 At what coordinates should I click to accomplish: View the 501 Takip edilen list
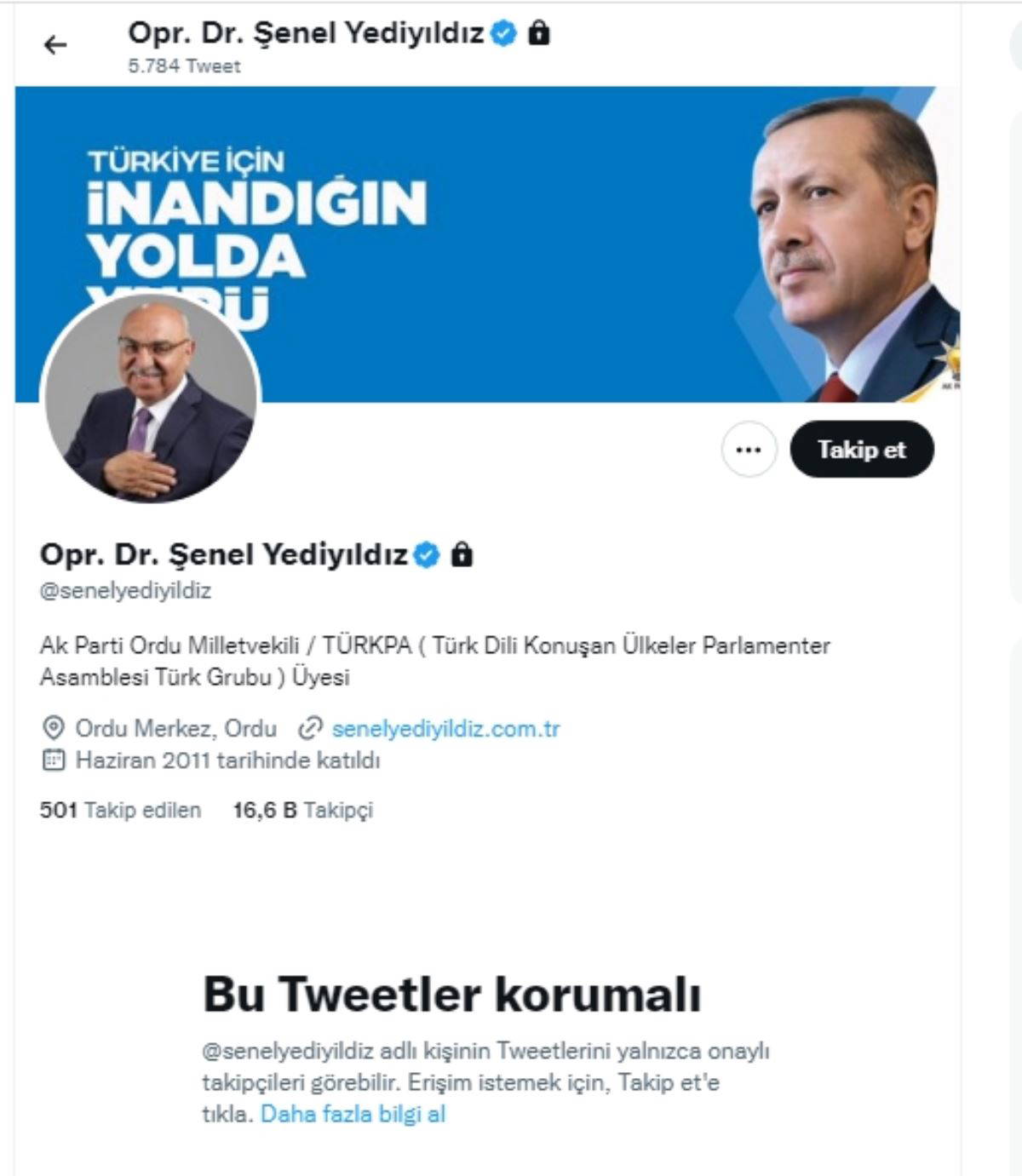120,810
